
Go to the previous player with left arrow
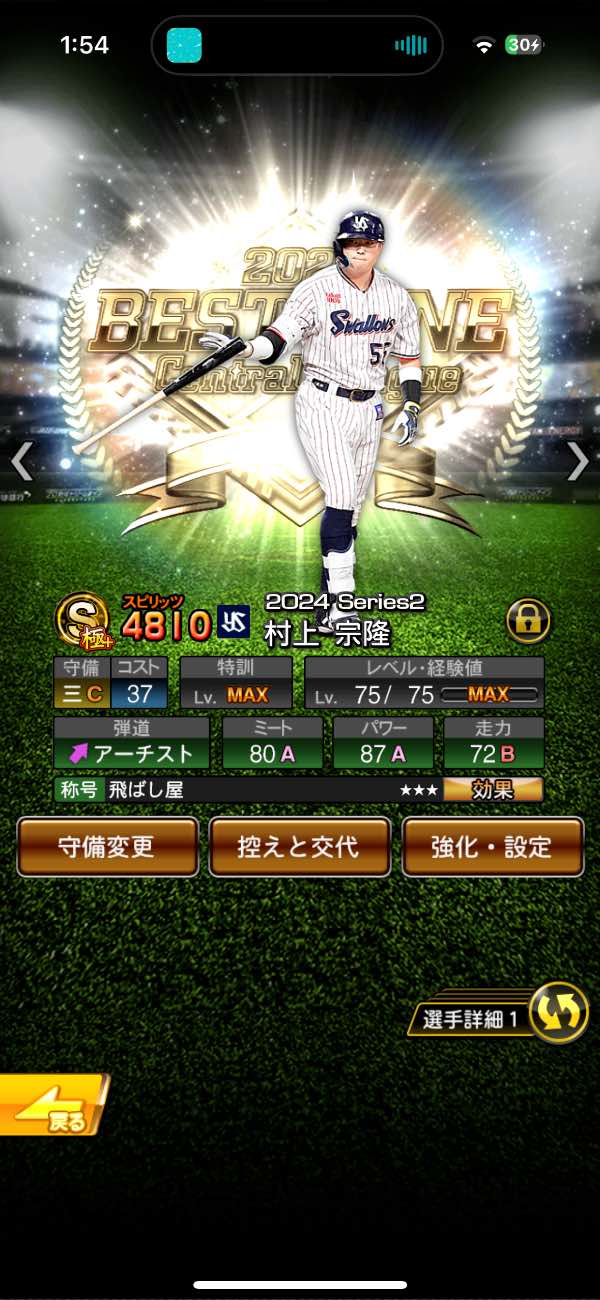tap(22, 461)
